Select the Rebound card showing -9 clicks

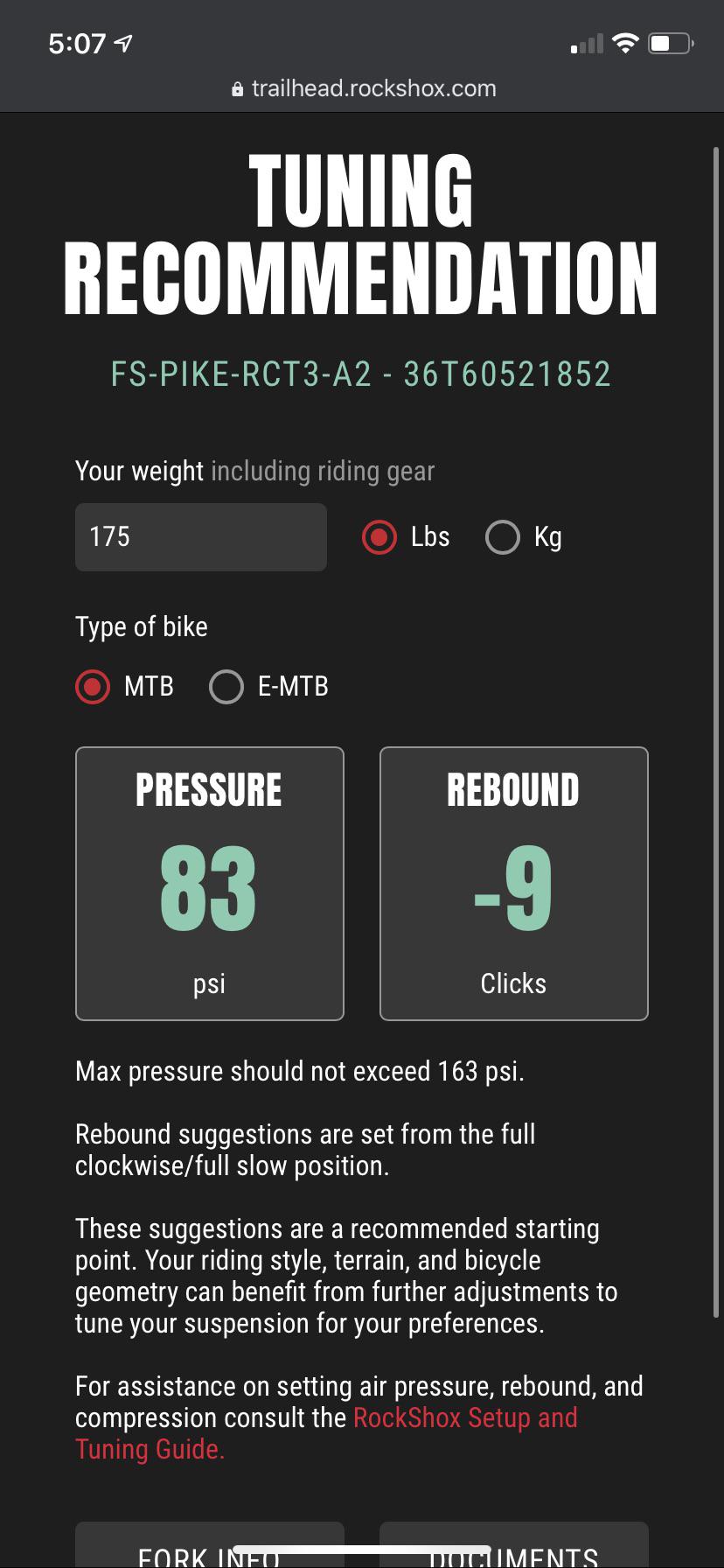coord(513,884)
